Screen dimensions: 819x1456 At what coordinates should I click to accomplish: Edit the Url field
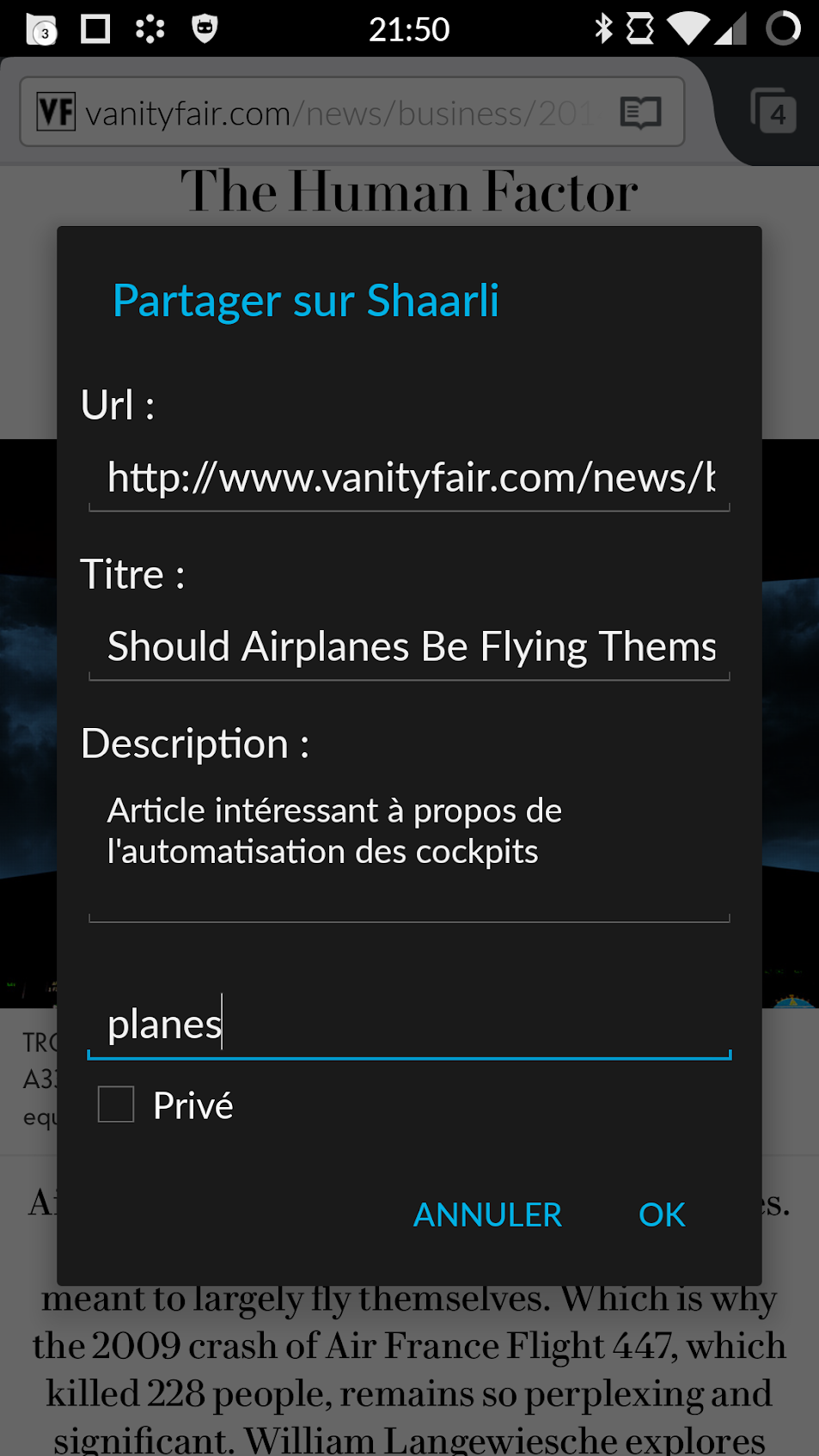409,478
